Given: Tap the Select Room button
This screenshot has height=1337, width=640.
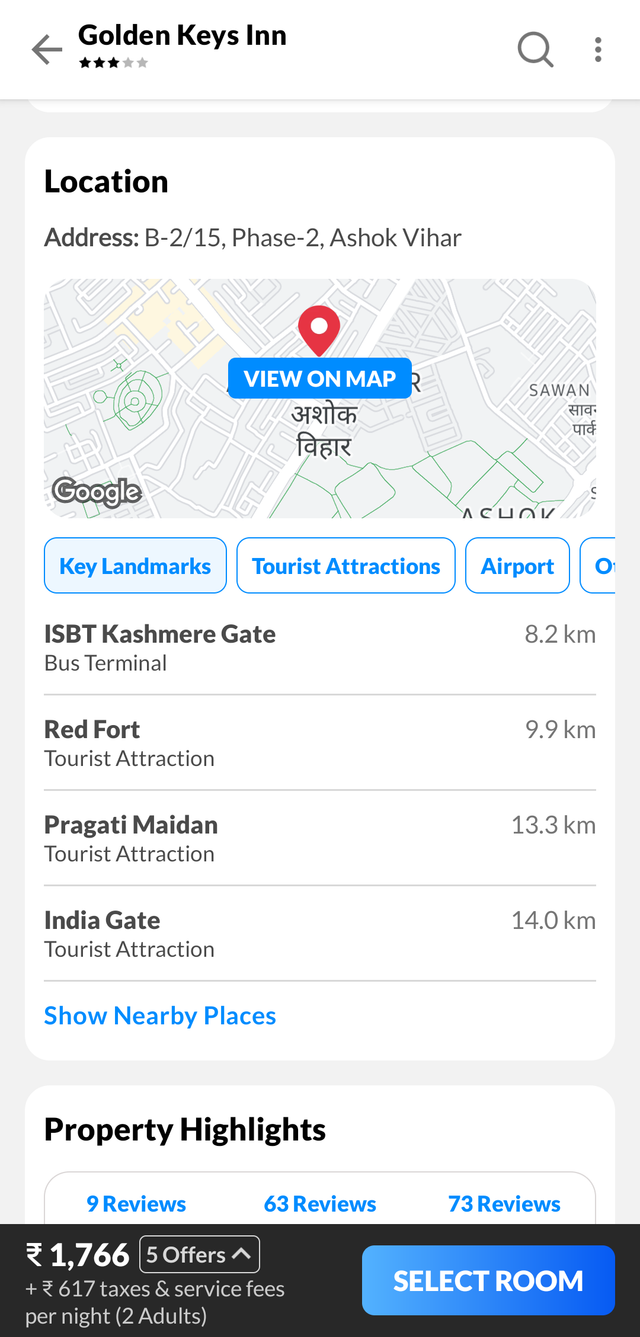Looking at the screenshot, I should coord(488,1281).
